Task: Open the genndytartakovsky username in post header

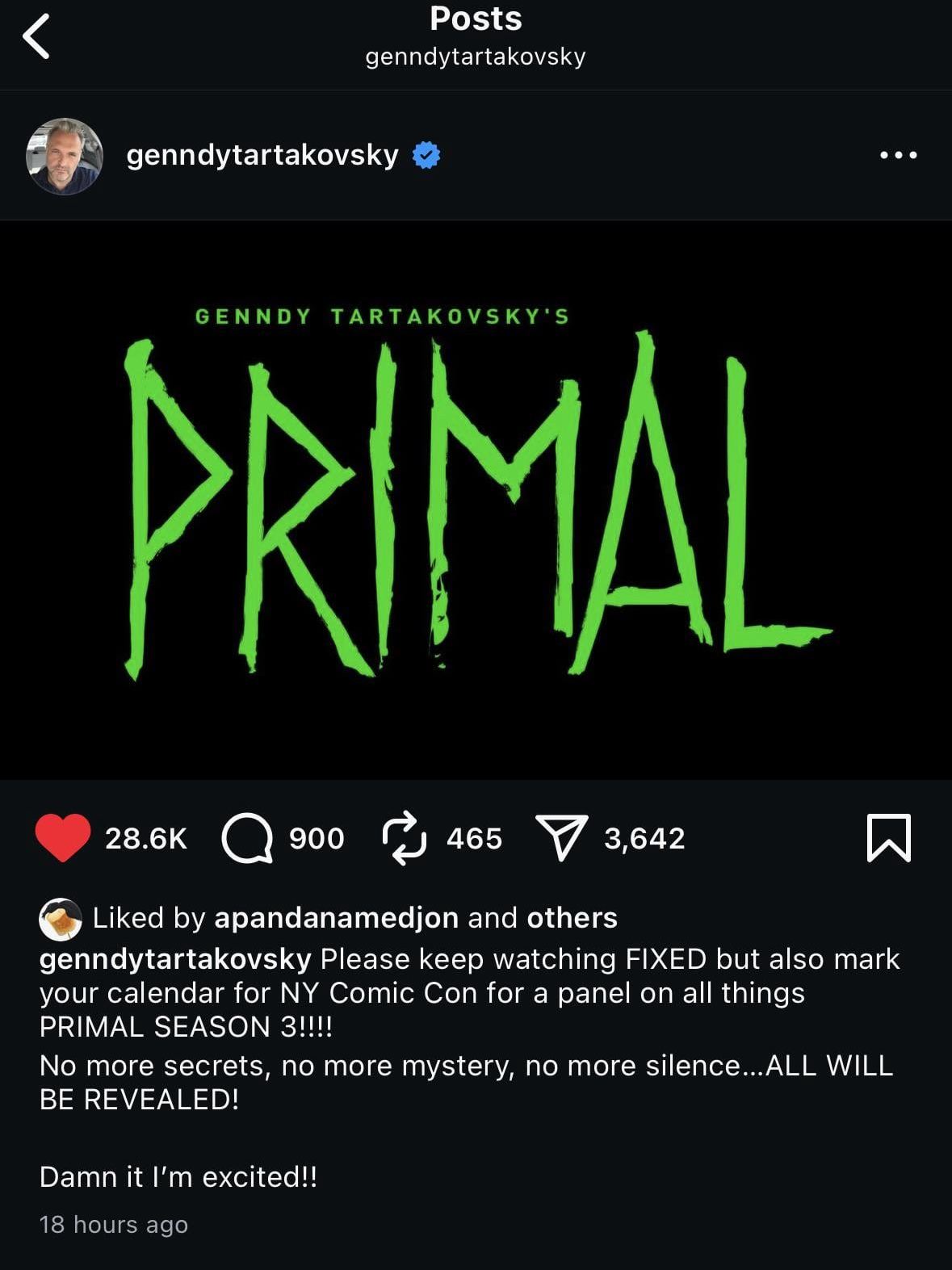Action: 262,155
